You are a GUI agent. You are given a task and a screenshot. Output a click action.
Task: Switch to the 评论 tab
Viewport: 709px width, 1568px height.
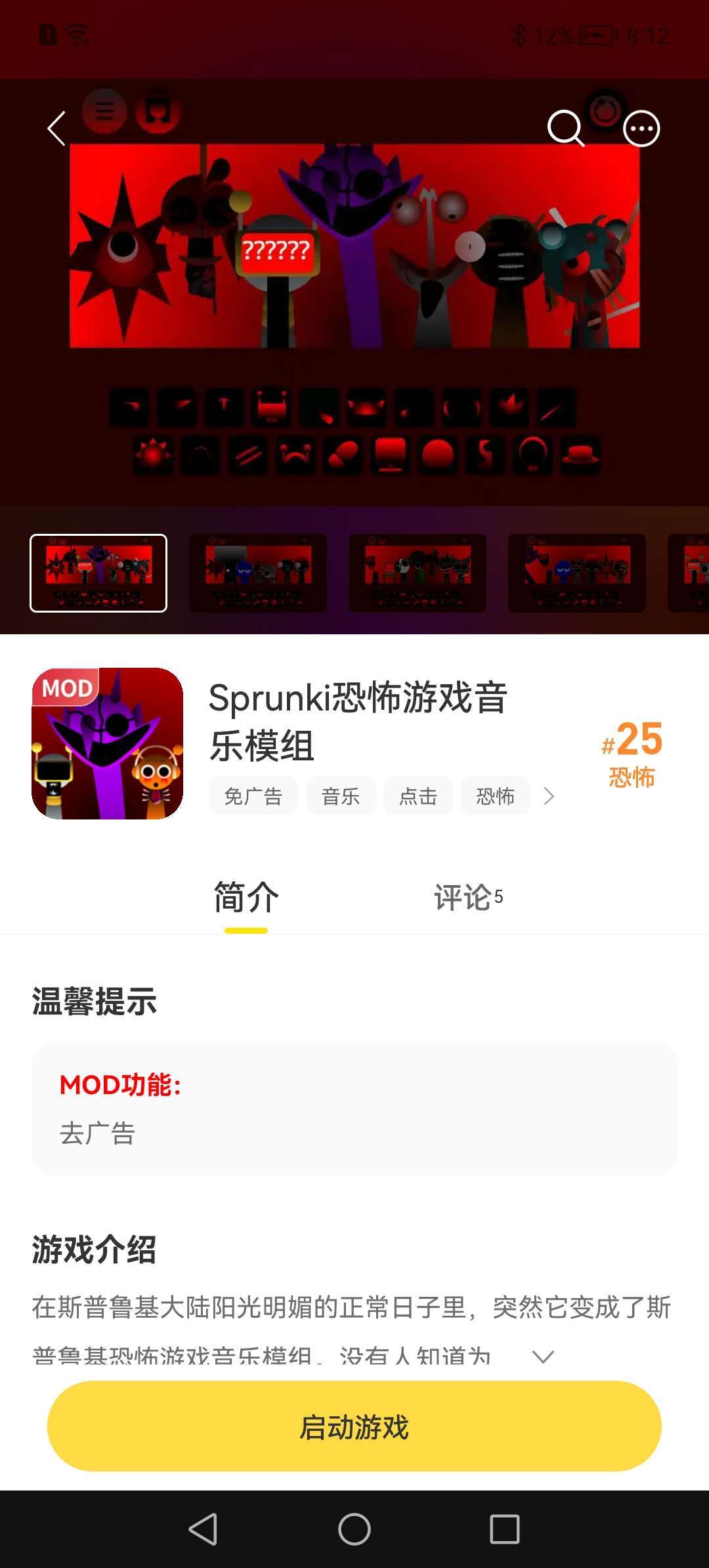467,898
